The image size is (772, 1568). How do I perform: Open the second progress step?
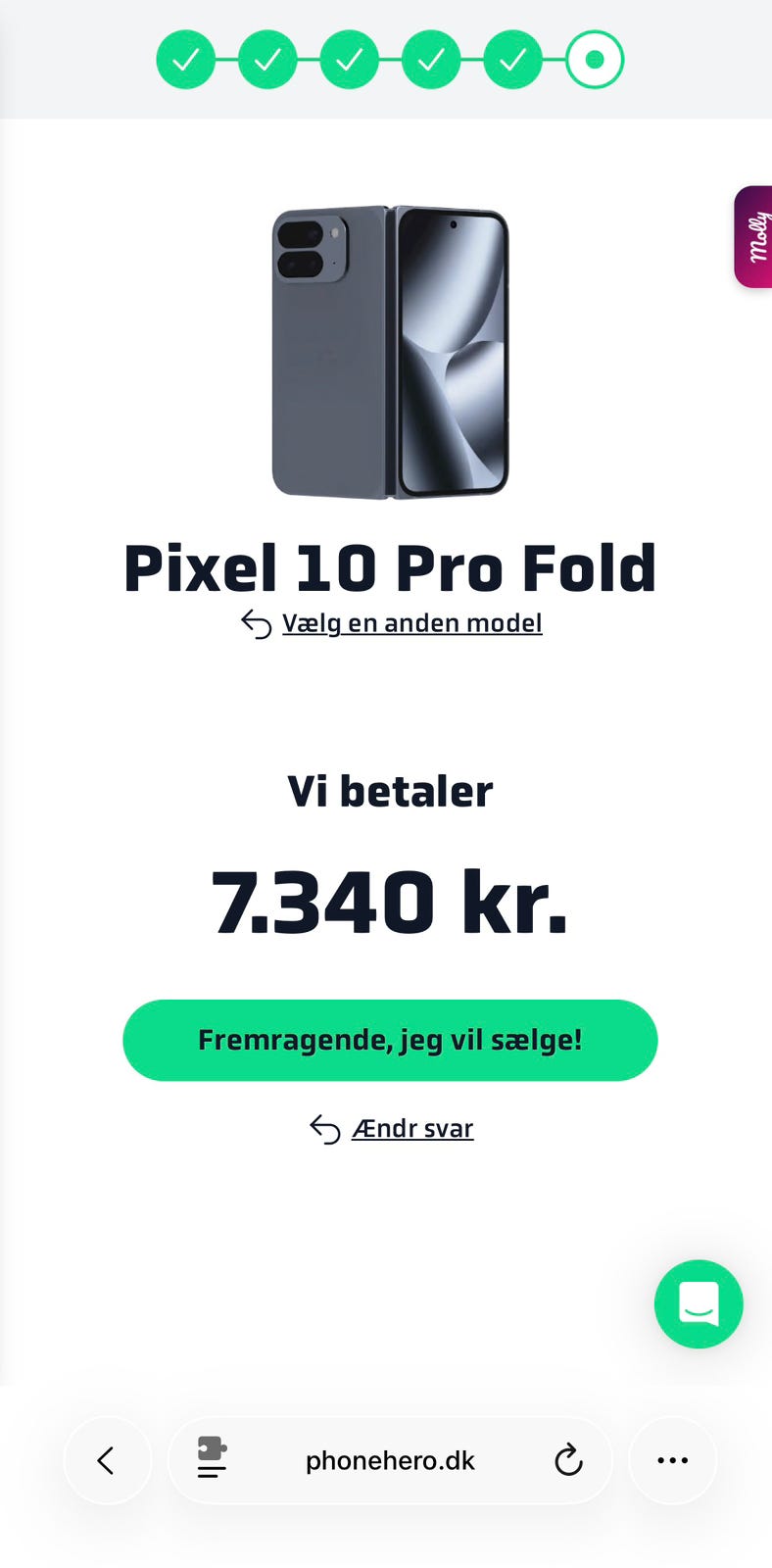point(267,59)
